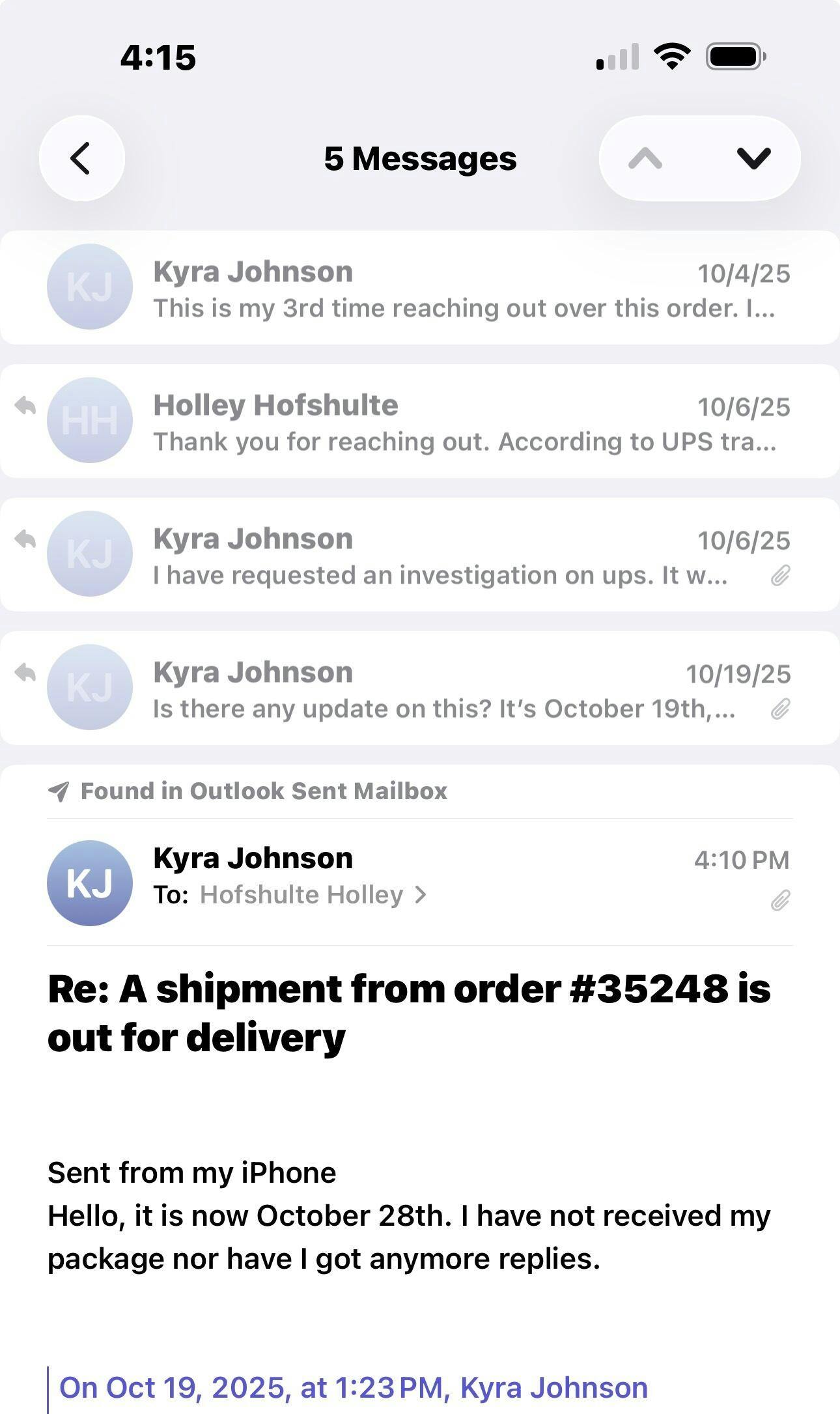Screen dimensions: 840x1414
Task: Jump to the next message with down arrow
Action: pos(754,158)
